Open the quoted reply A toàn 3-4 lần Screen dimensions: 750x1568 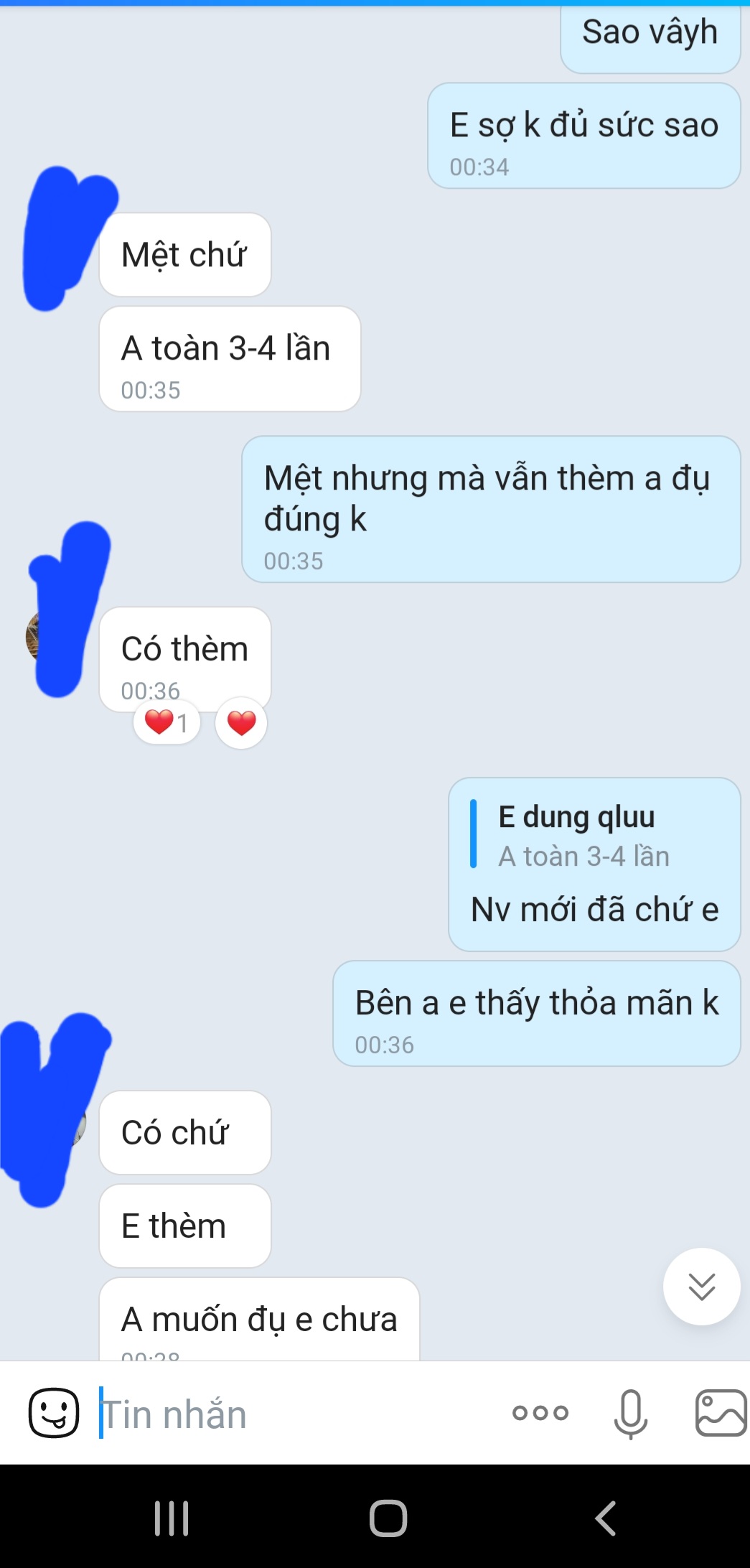tap(583, 836)
